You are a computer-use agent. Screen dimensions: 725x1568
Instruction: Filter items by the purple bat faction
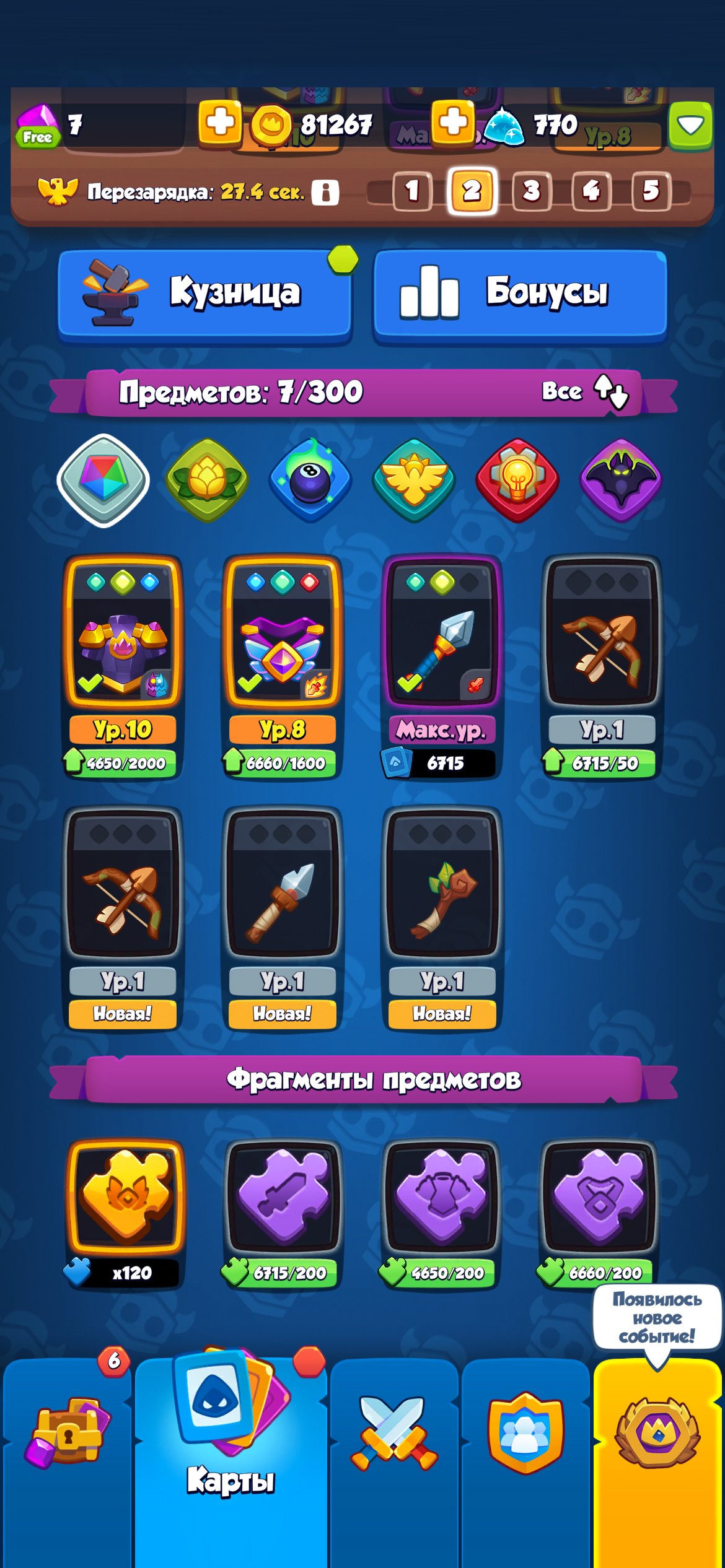click(621, 480)
